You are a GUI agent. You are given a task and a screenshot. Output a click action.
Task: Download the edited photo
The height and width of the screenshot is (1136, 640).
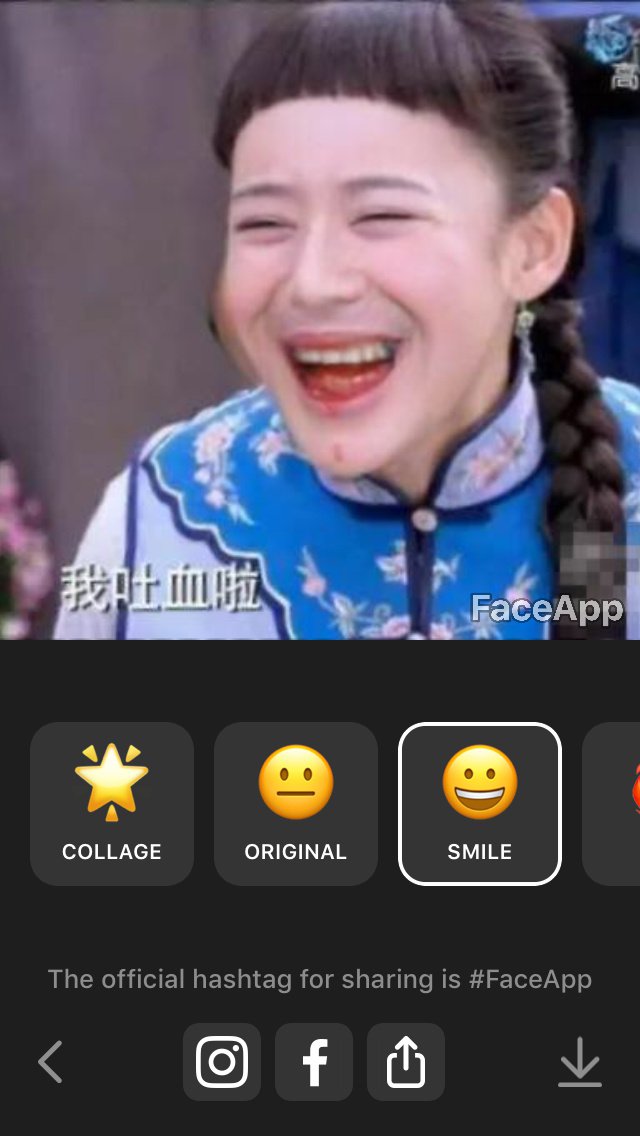point(580,1064)
